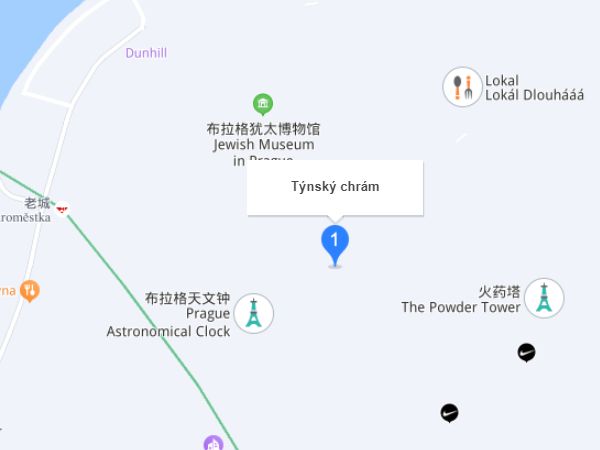Select the Dunhill shop label
Image resolution: width=600 pixels, height=450 pixels.
point(147,53)
